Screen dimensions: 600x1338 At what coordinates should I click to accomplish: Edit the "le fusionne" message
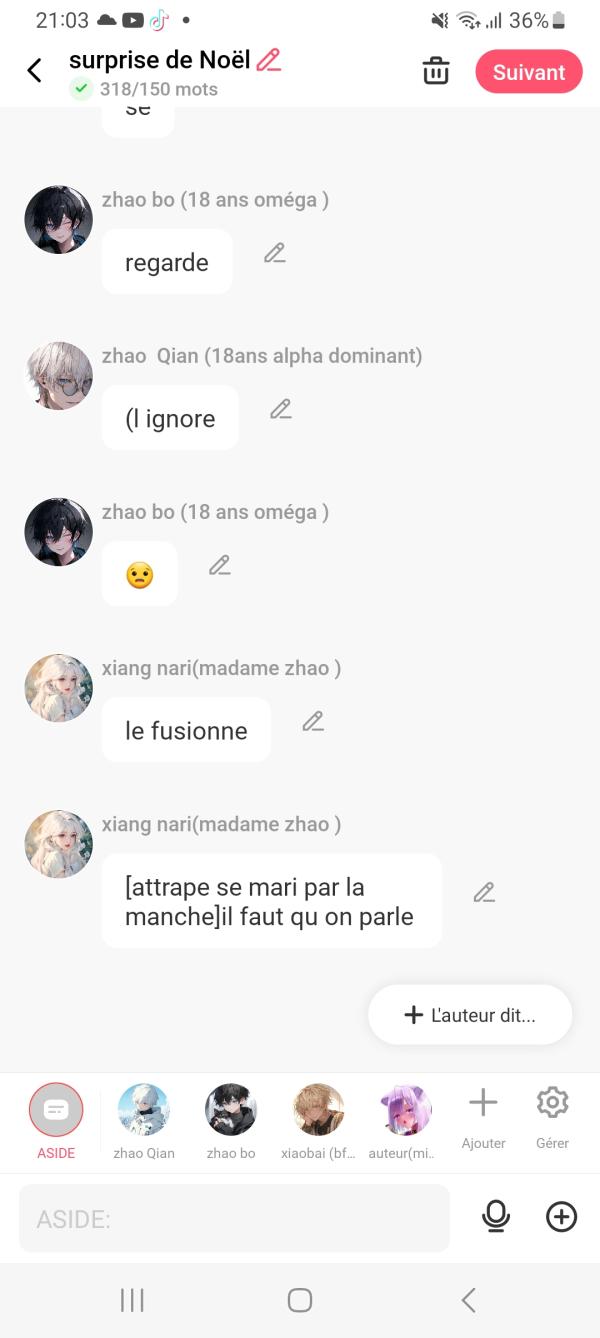pos(313,721)
